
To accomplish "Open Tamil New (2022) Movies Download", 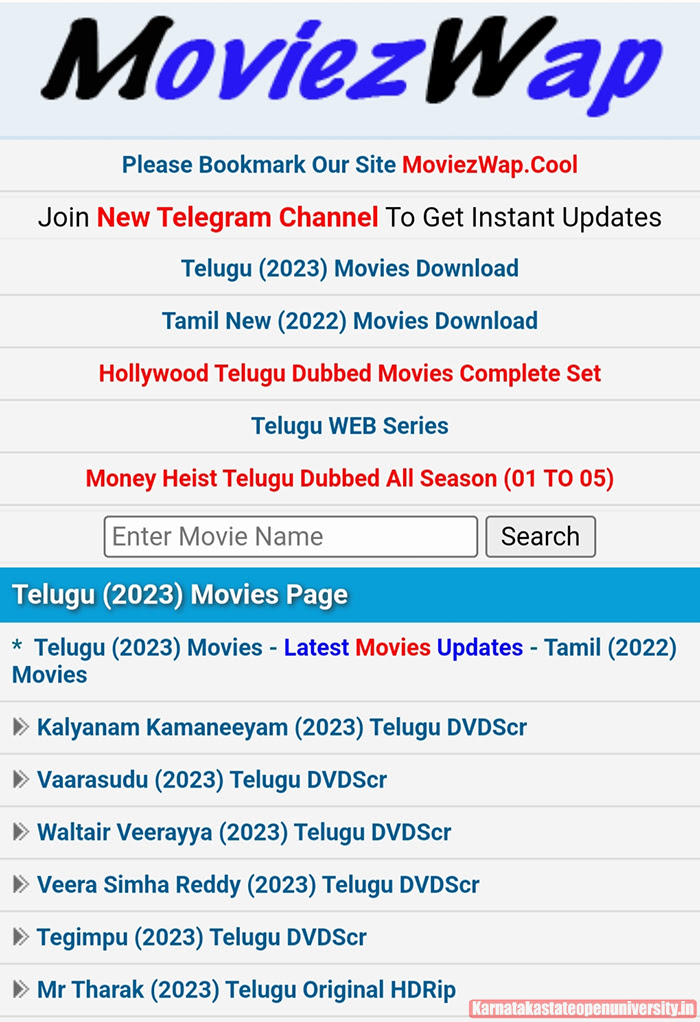I will (349, 321).
